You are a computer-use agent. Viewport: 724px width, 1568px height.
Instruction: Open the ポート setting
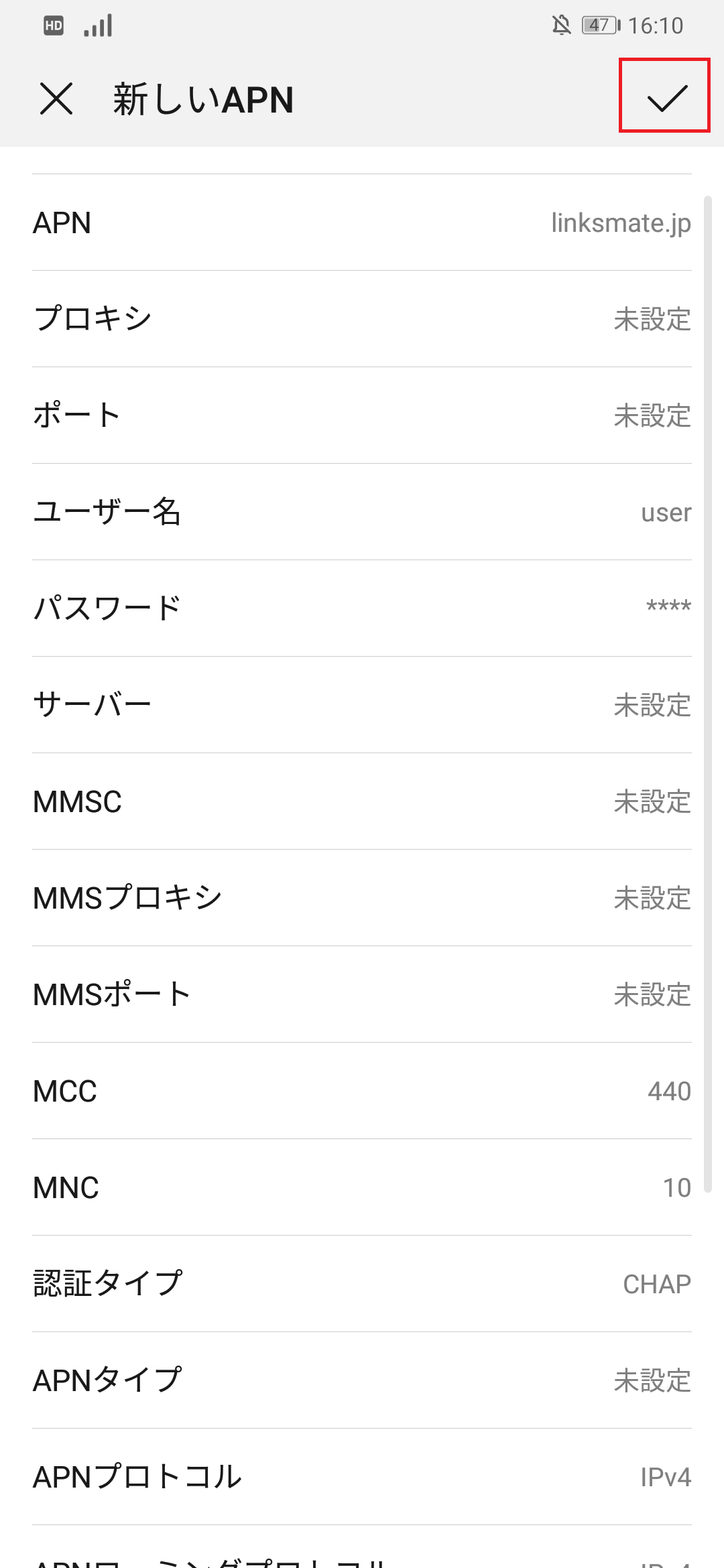(x=362, y=415)
